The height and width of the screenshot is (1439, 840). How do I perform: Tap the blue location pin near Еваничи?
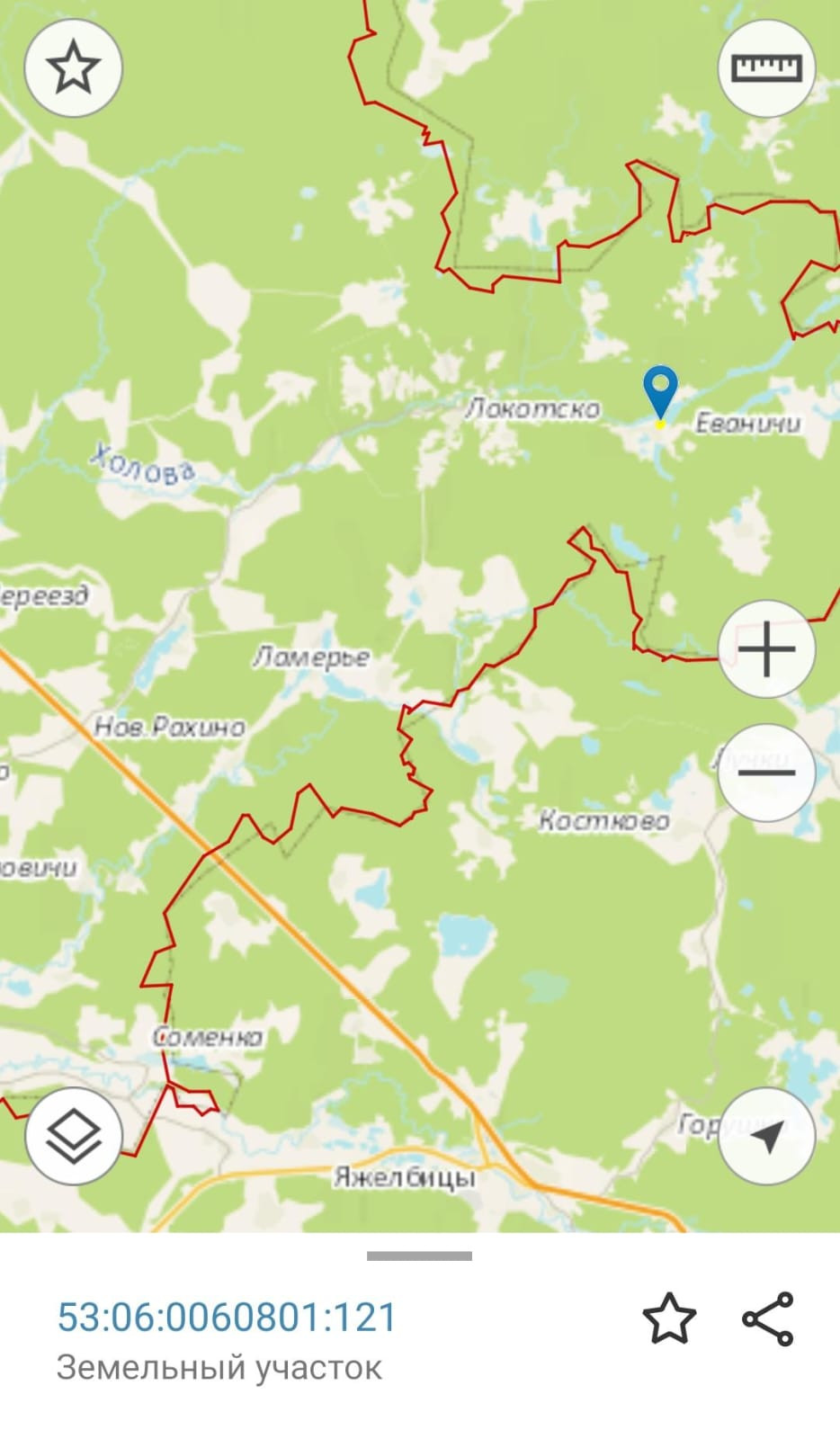[x=660, y=392]
